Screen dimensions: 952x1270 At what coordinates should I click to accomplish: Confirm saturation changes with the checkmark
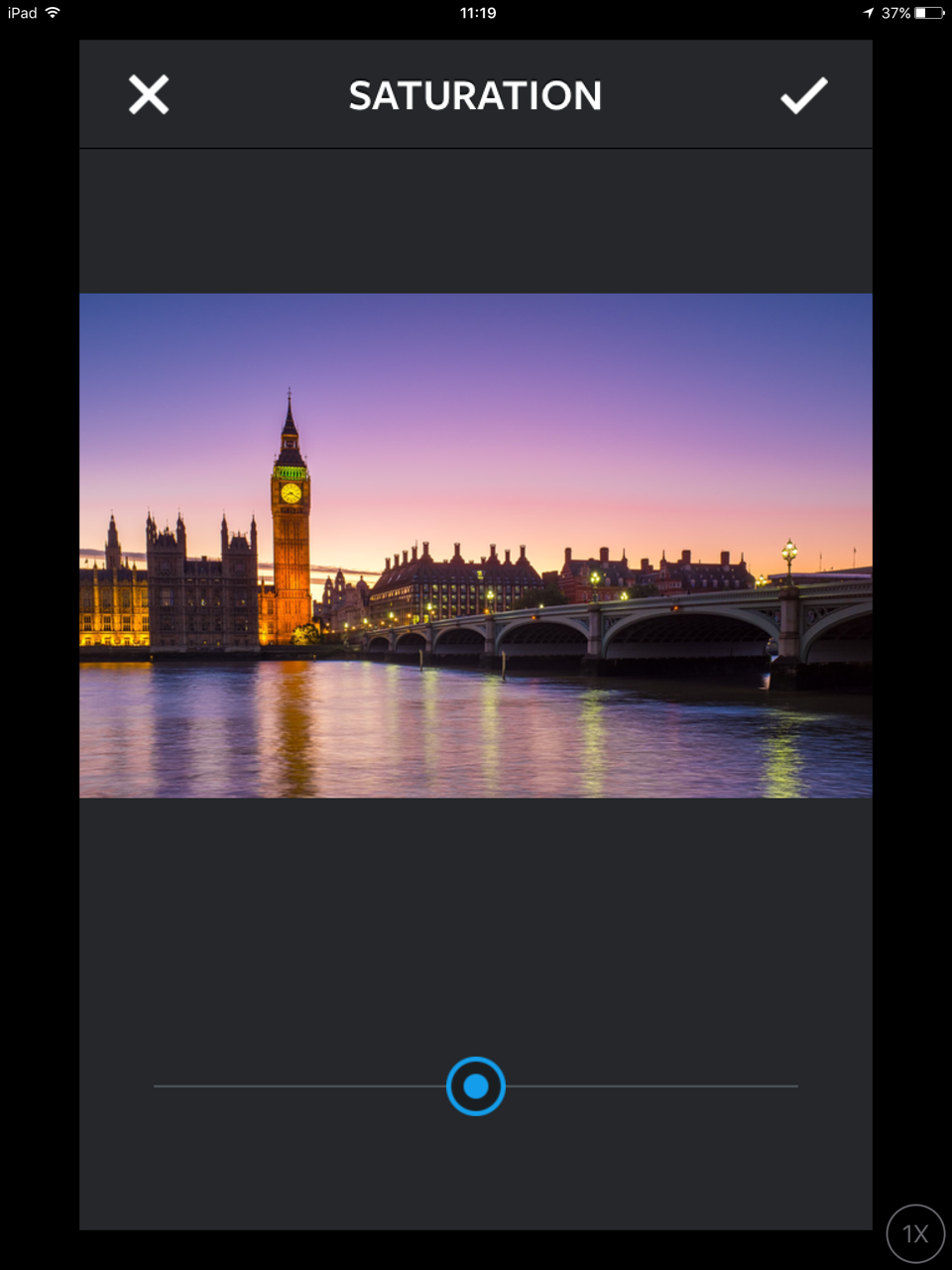803,95
